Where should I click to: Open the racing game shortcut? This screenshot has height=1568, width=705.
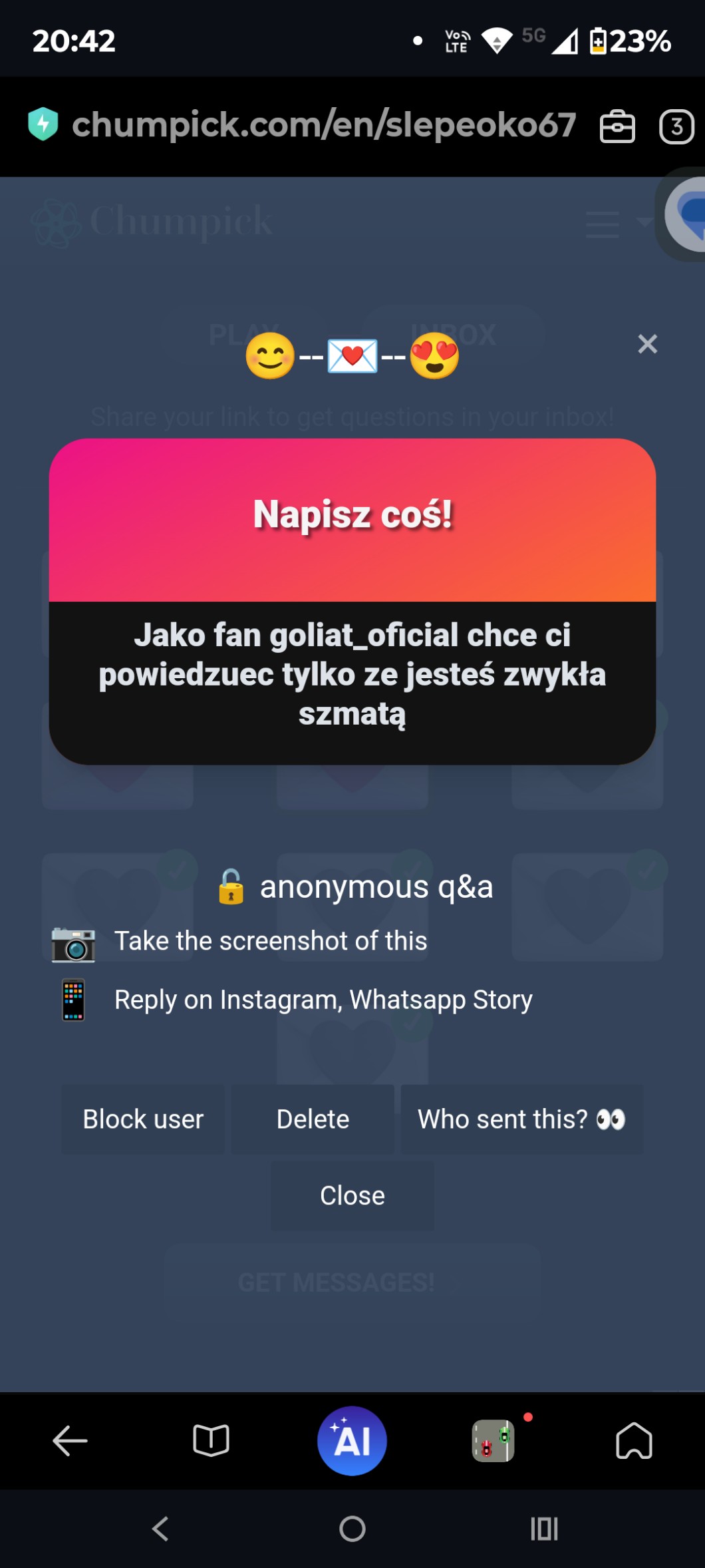pyautogui.click(x=493, y=1442)
